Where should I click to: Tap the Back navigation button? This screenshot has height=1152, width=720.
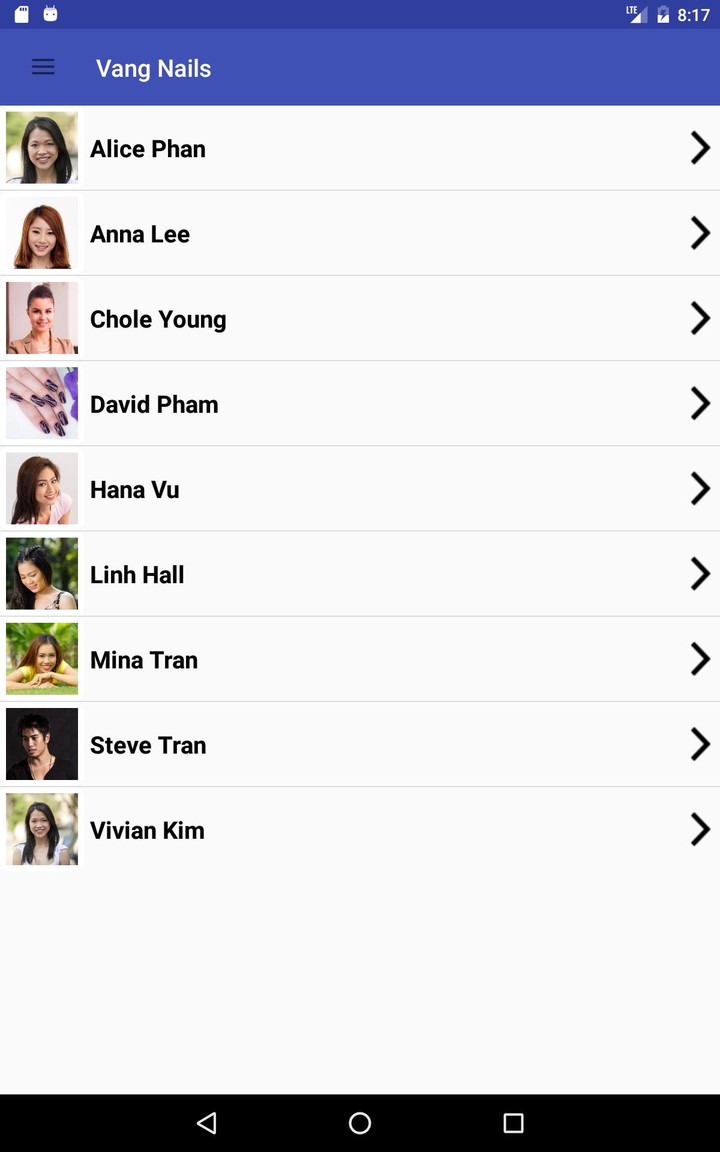pyautogui.click(x=206, y=1122)
